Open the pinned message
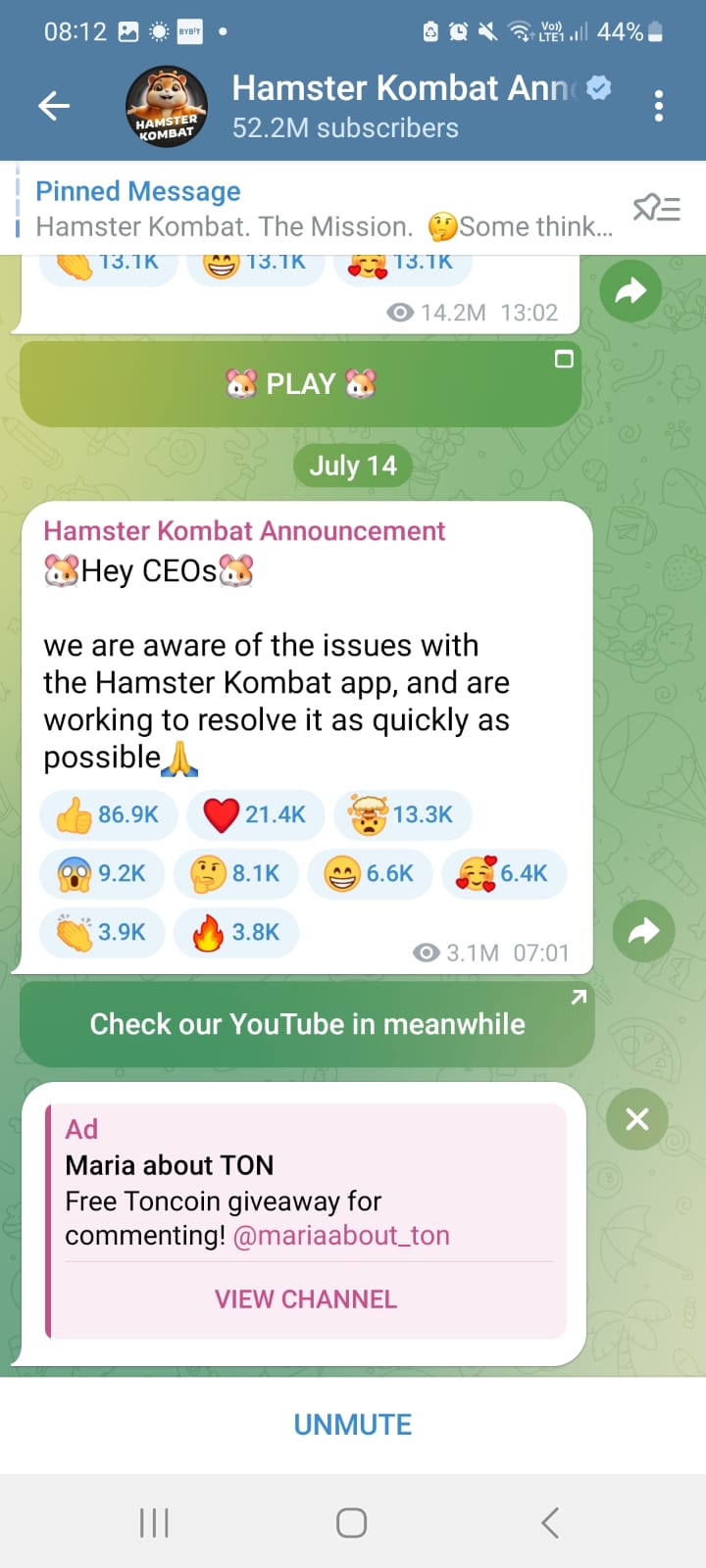This screenshot has width=706, height=1568. click(324, 209)
